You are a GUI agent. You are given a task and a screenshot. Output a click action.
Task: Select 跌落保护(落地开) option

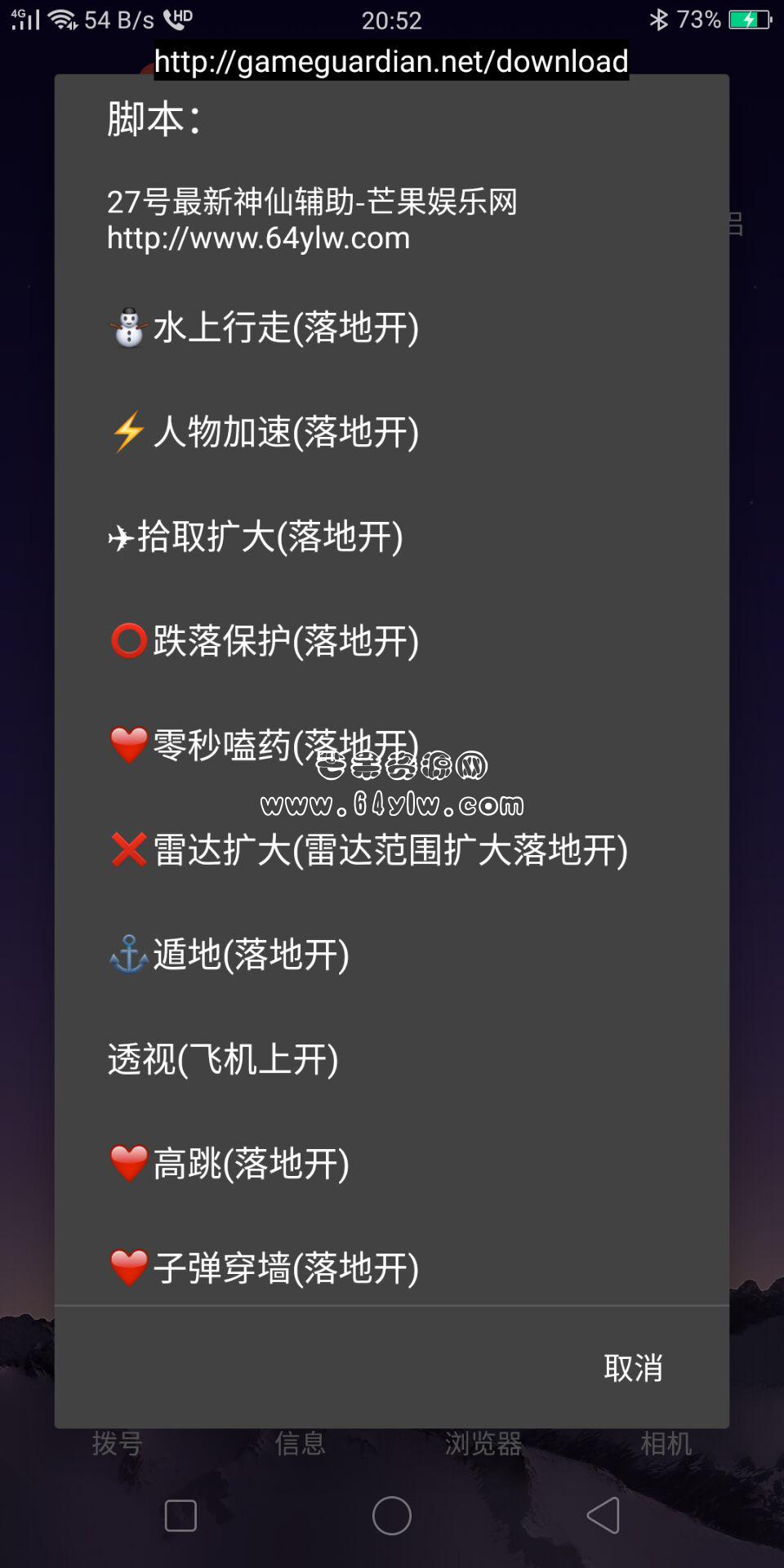(x=392, y=641)
